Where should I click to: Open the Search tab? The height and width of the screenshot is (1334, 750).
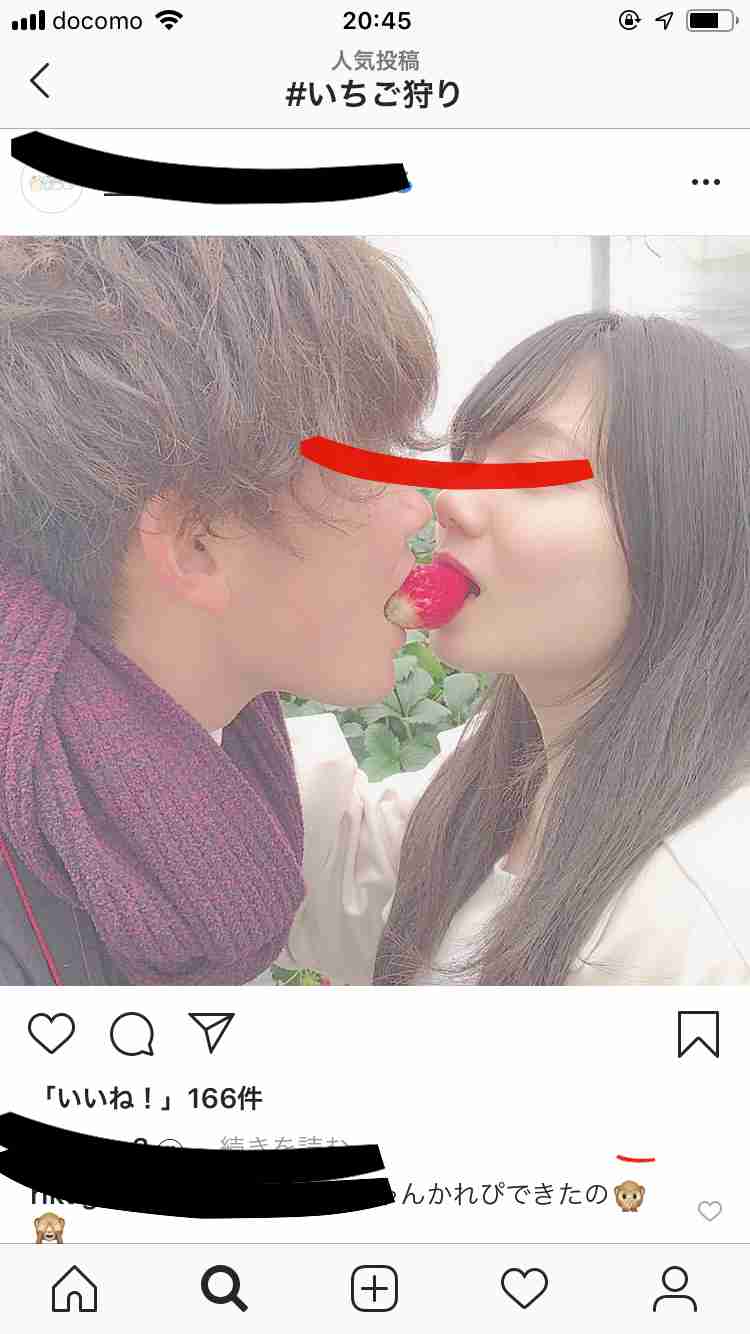(225, 1288)
